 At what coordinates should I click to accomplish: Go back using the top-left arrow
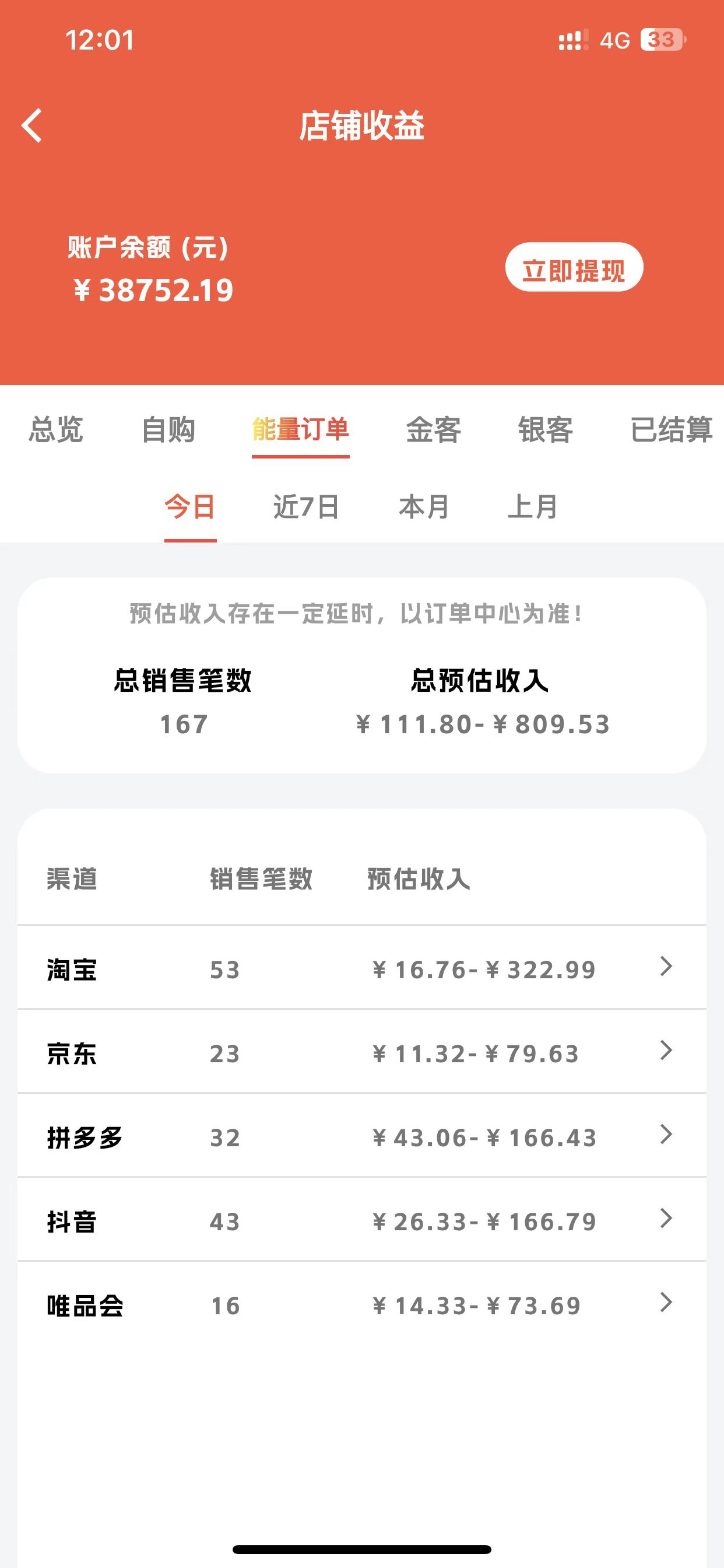point(31,125)
